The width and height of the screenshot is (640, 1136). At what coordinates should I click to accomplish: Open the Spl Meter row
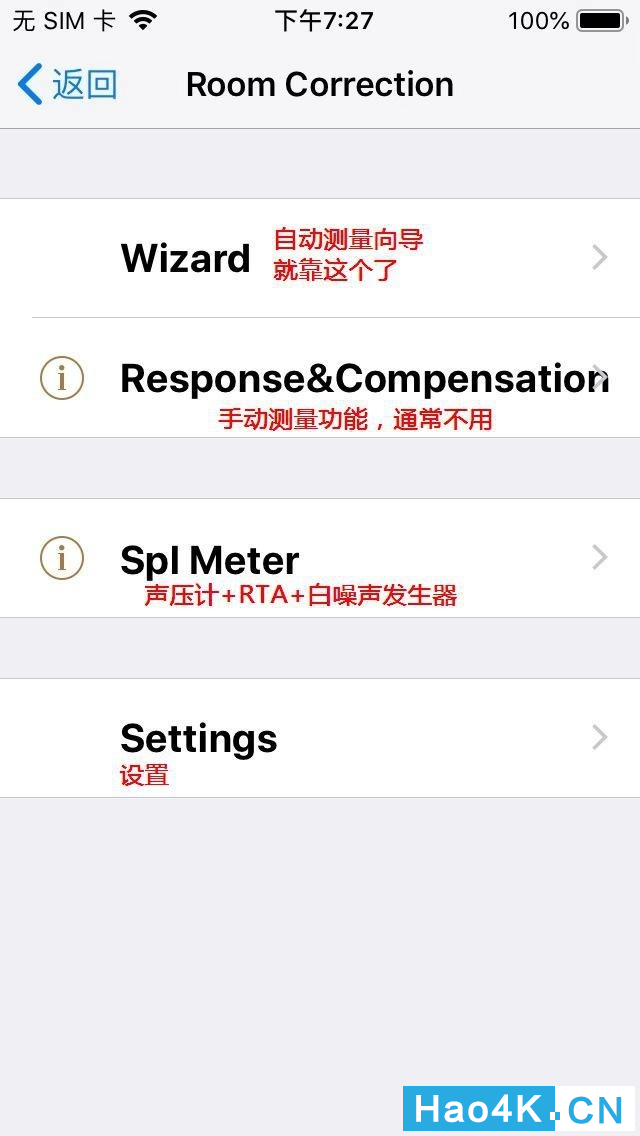(320, 558)
